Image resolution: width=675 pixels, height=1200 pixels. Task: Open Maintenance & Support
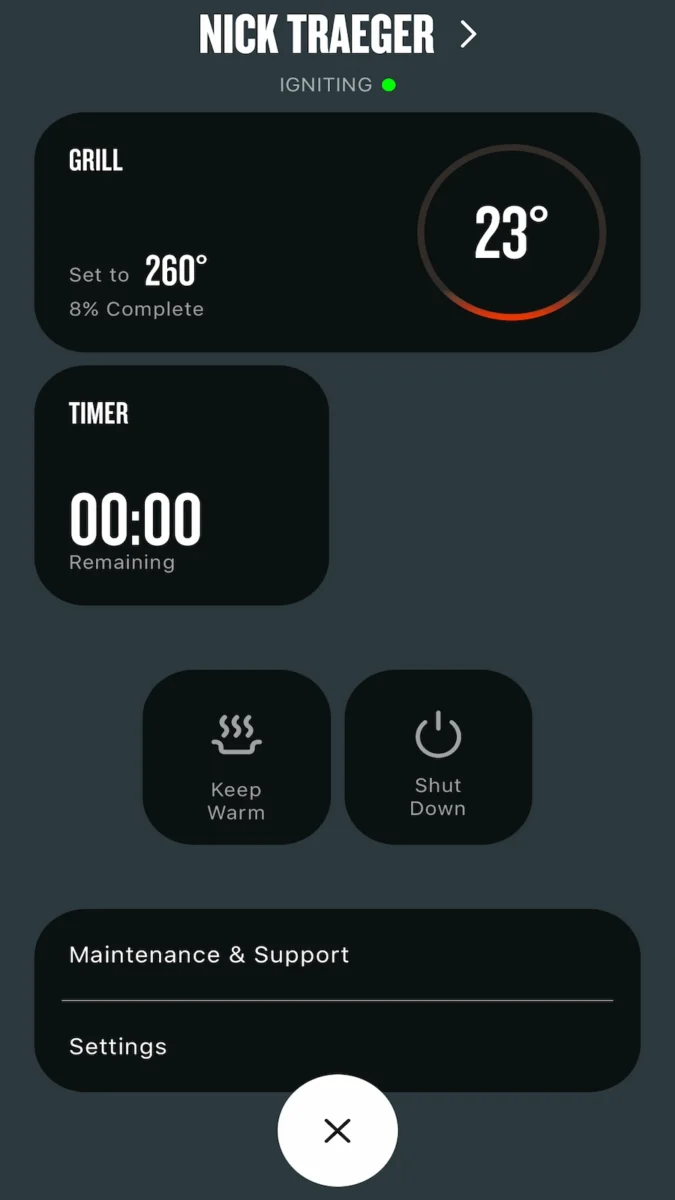pos(337,955)
